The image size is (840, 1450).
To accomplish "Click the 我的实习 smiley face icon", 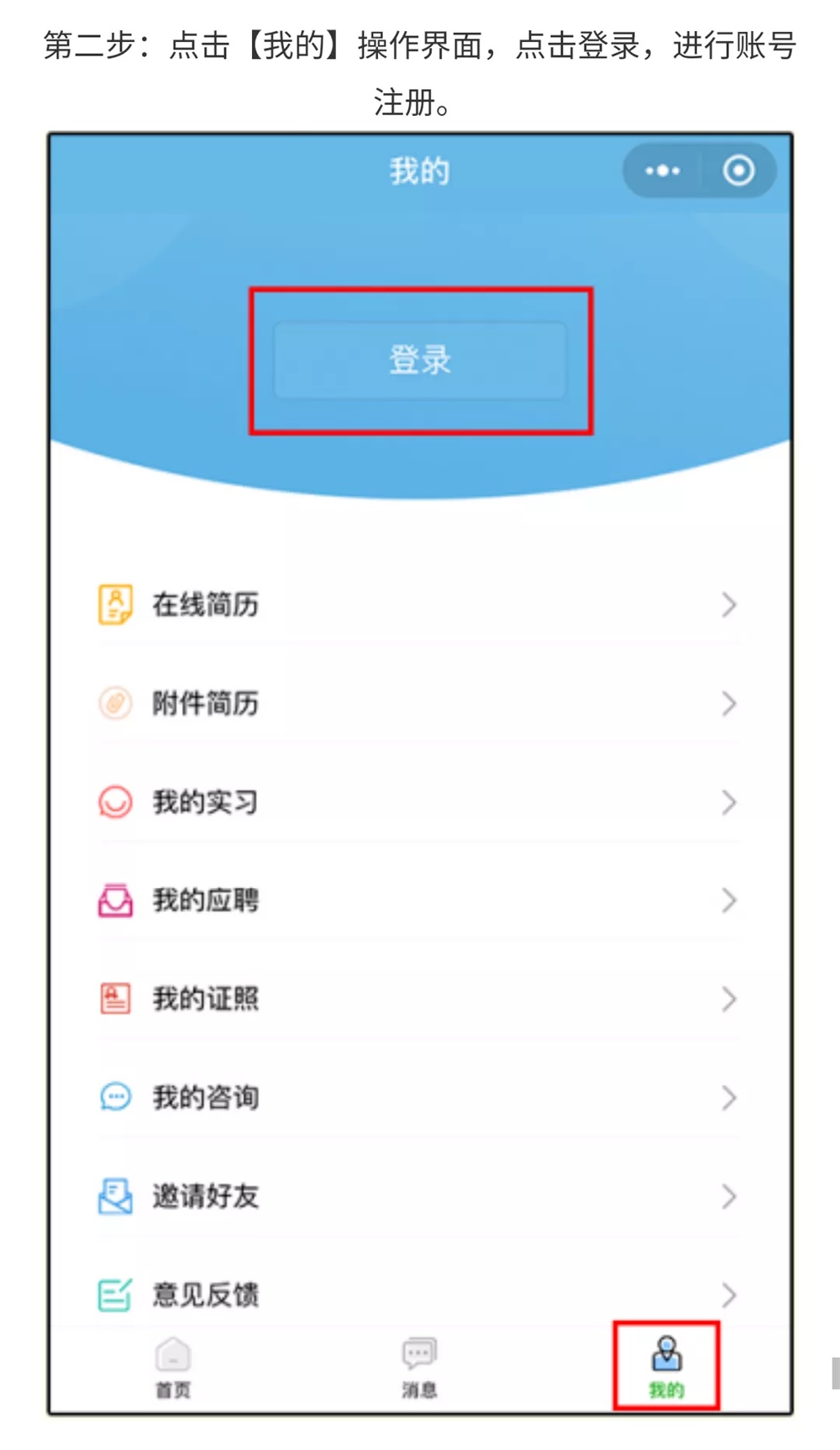I will point(117,801).
